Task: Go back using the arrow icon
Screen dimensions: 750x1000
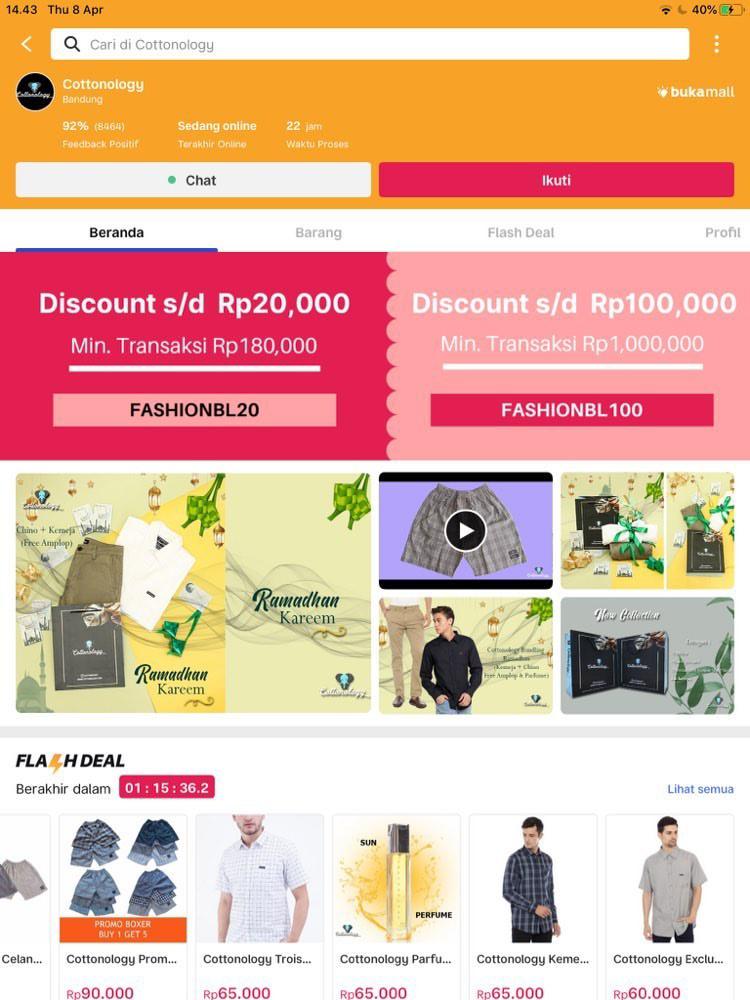Action: point(27,44)
